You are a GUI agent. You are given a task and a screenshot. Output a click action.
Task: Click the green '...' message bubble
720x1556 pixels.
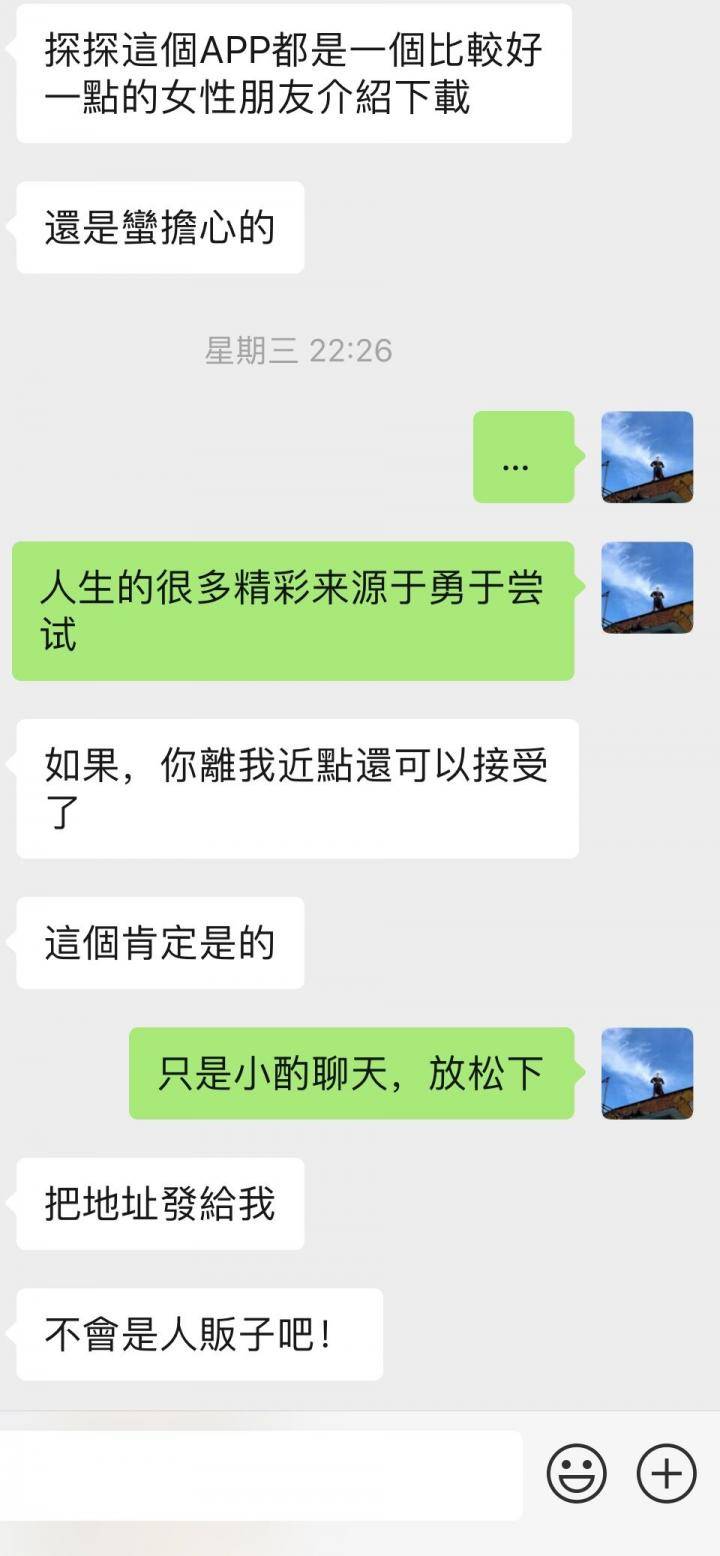(x=524, y=459)
